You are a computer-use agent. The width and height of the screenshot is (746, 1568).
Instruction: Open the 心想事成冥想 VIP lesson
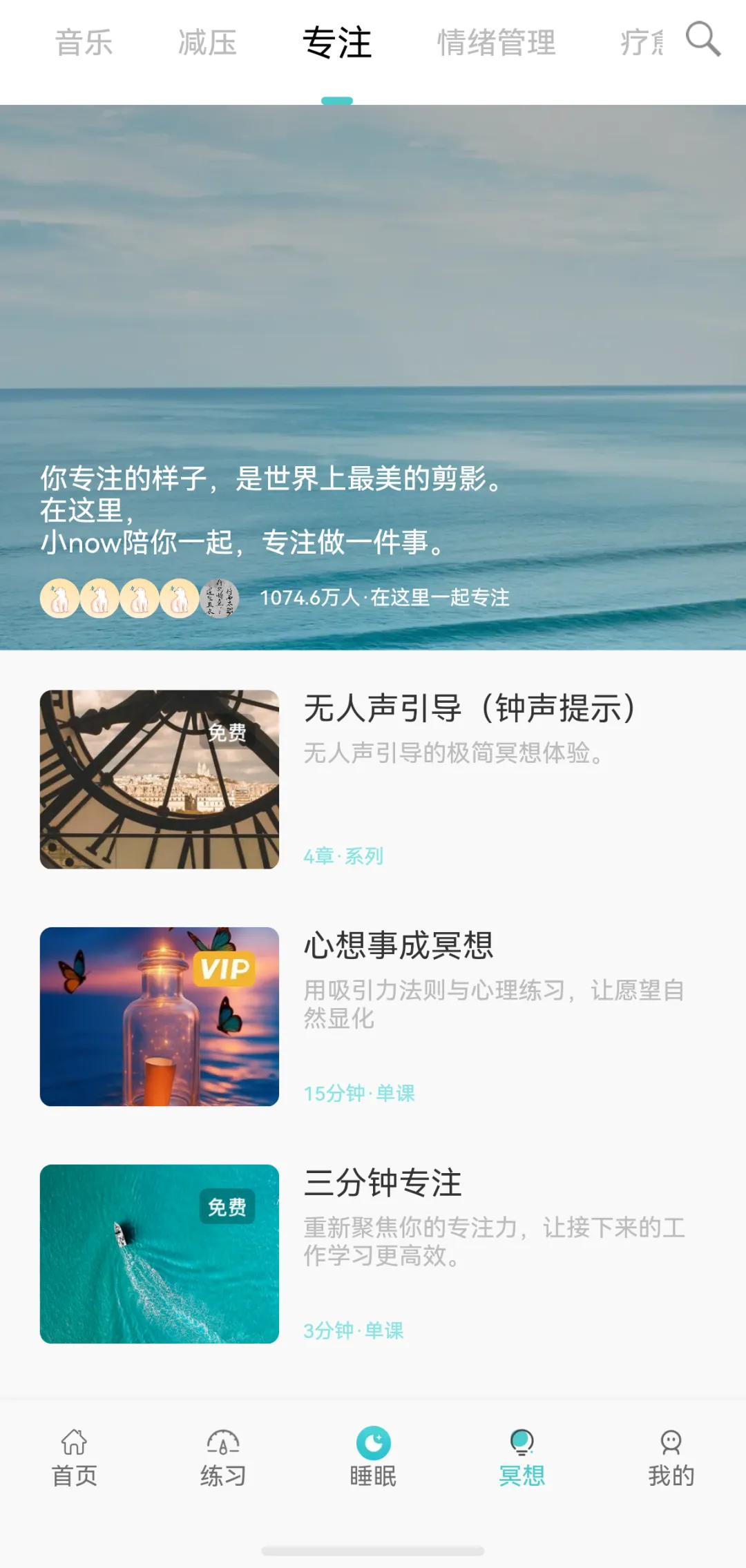click(373, 1016)
